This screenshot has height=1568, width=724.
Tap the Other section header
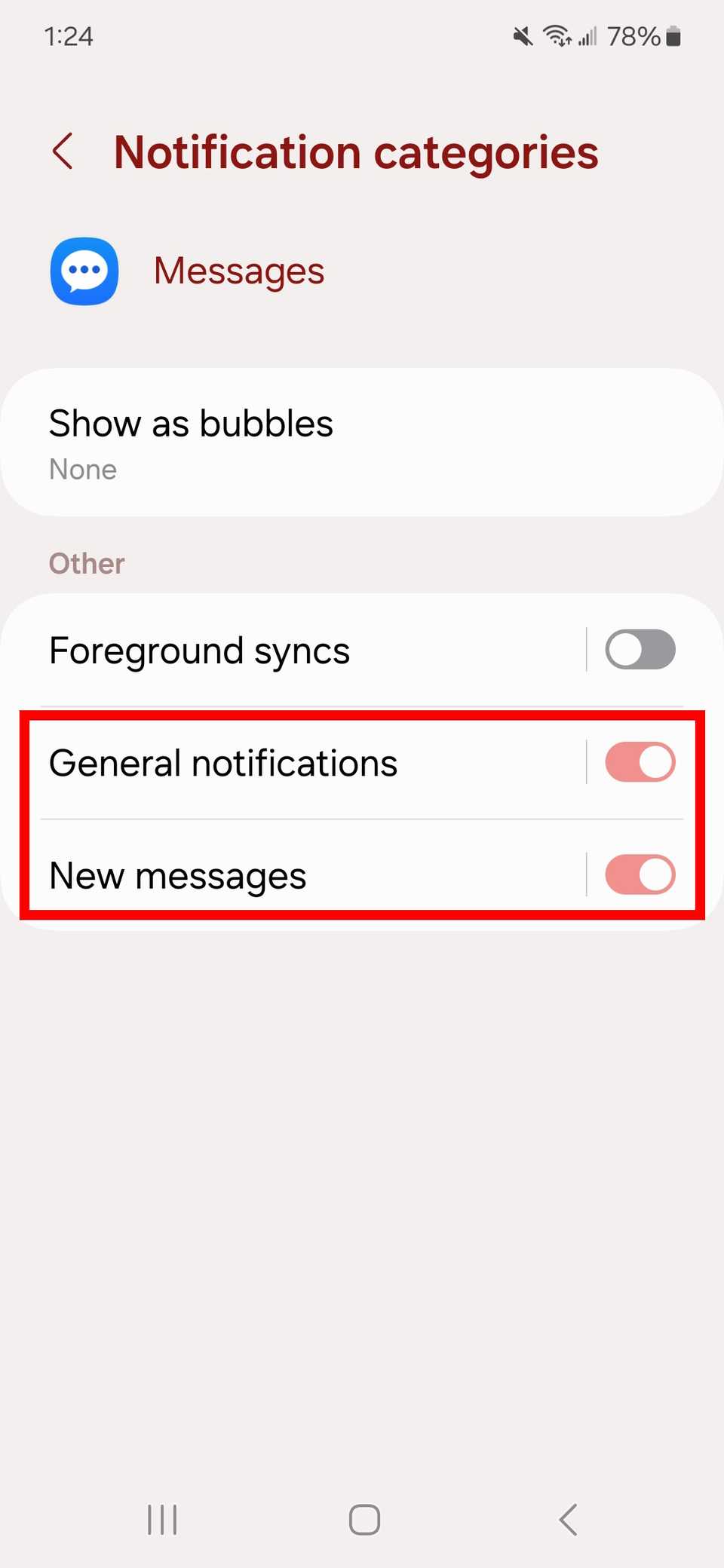point(87,562)
